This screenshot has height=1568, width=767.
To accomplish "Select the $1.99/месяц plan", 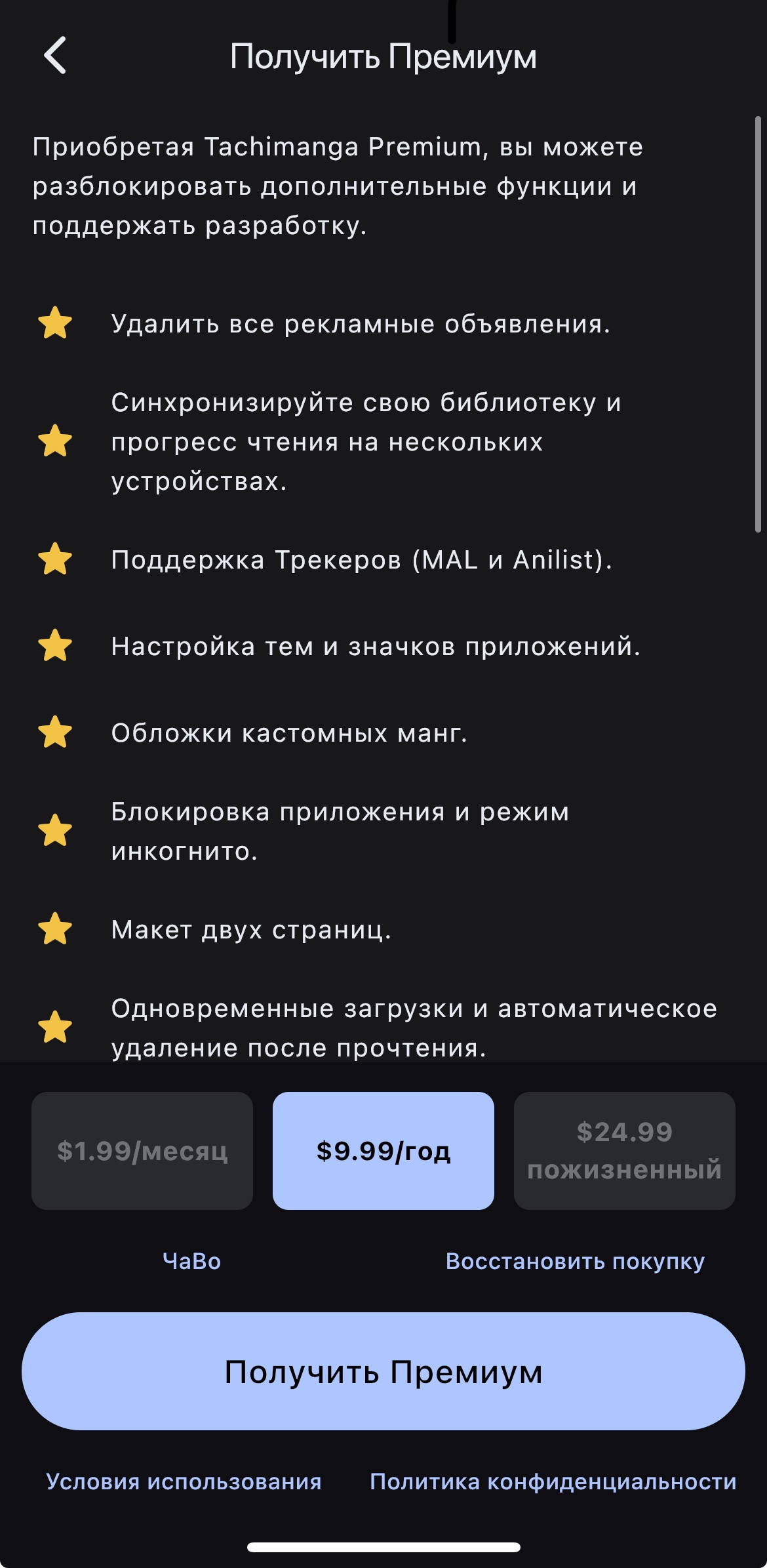I will click(142, 1150).
